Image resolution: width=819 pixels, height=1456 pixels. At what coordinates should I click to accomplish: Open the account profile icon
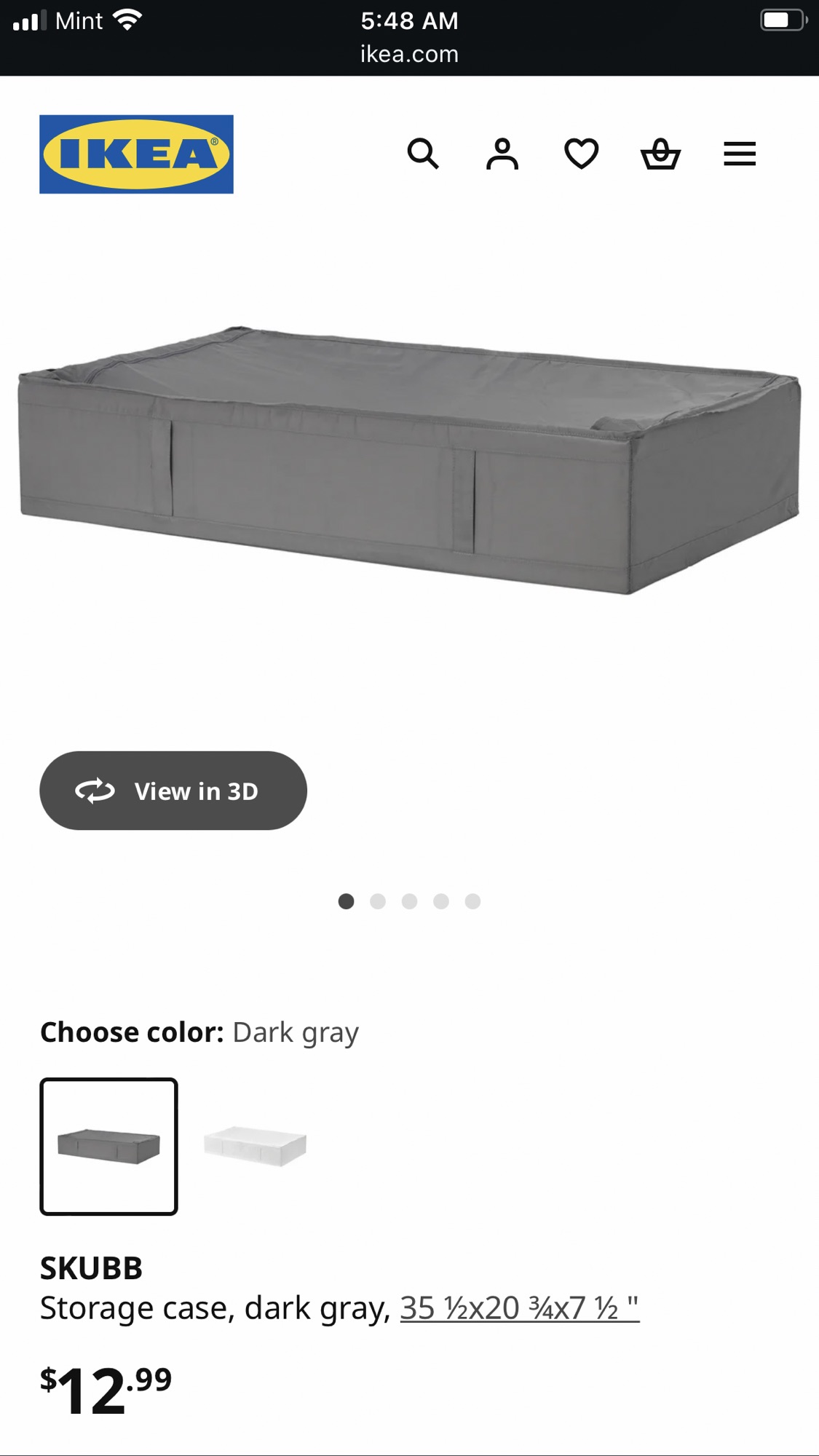(502, 154)
